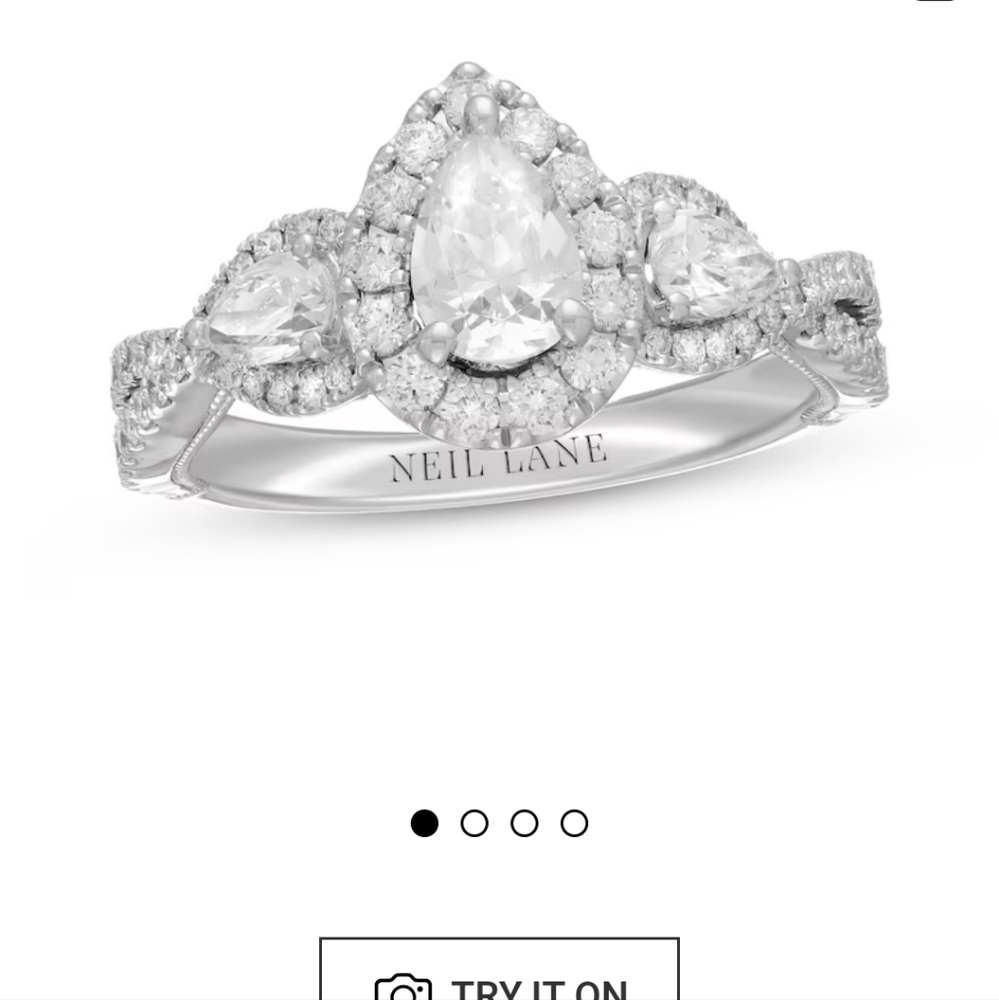Click the Neil Lane engraving on the ring photo

500,457
